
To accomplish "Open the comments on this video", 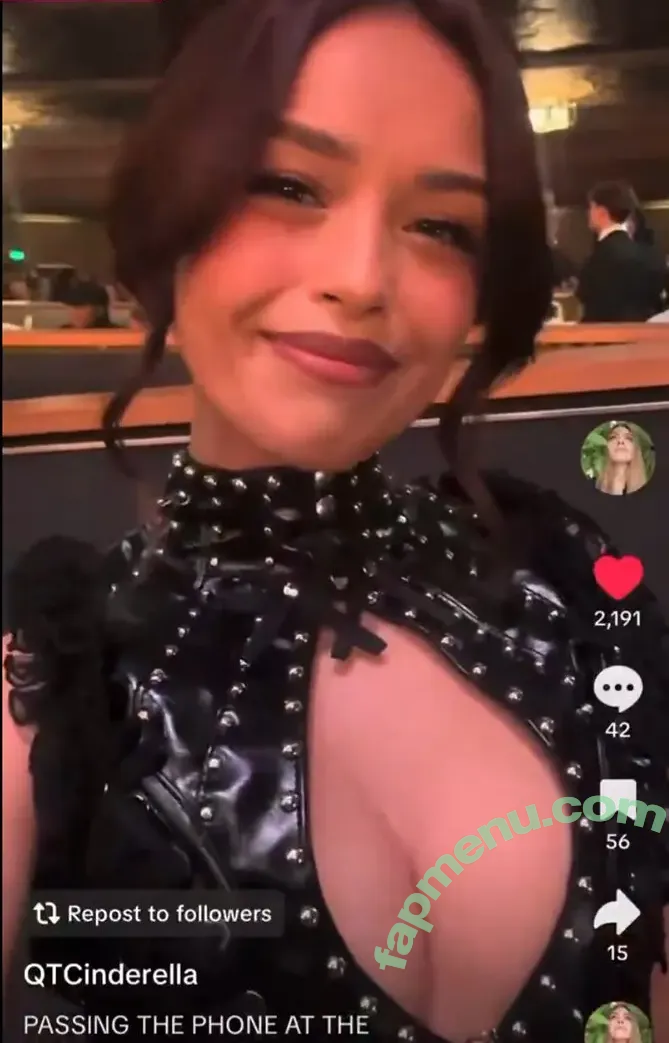I will coord(618,690).
